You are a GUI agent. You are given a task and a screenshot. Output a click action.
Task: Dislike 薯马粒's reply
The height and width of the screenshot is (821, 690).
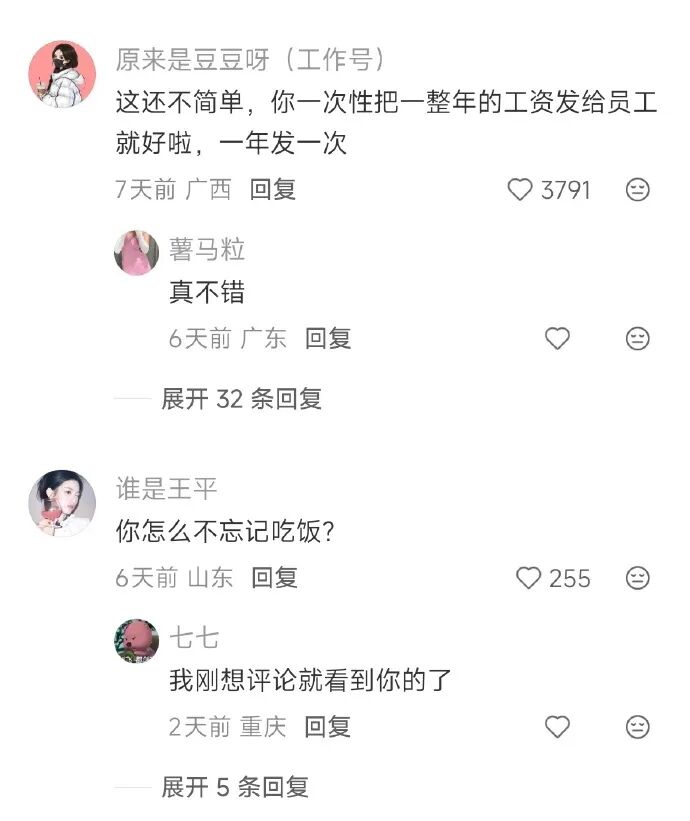(x=637, y=339)
